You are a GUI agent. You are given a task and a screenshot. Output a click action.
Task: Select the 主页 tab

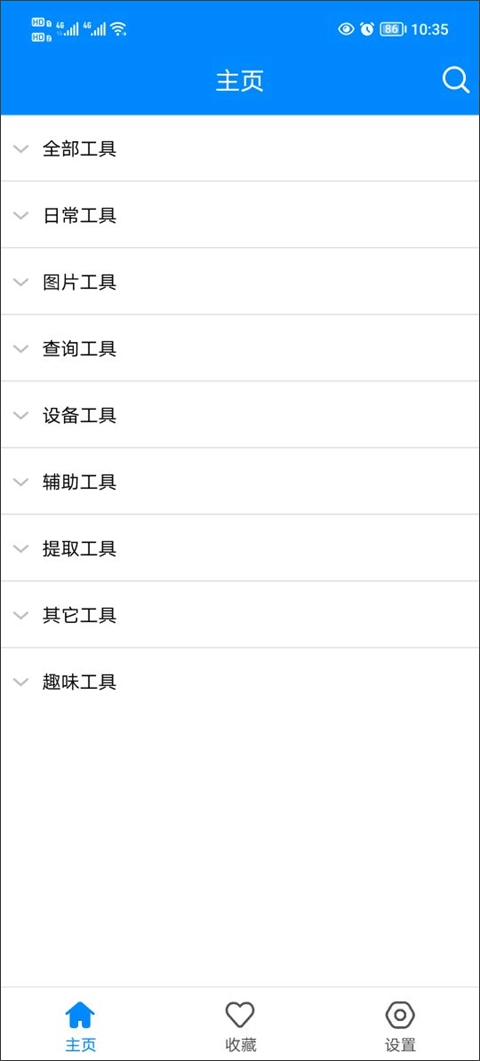coord(80,1027)
